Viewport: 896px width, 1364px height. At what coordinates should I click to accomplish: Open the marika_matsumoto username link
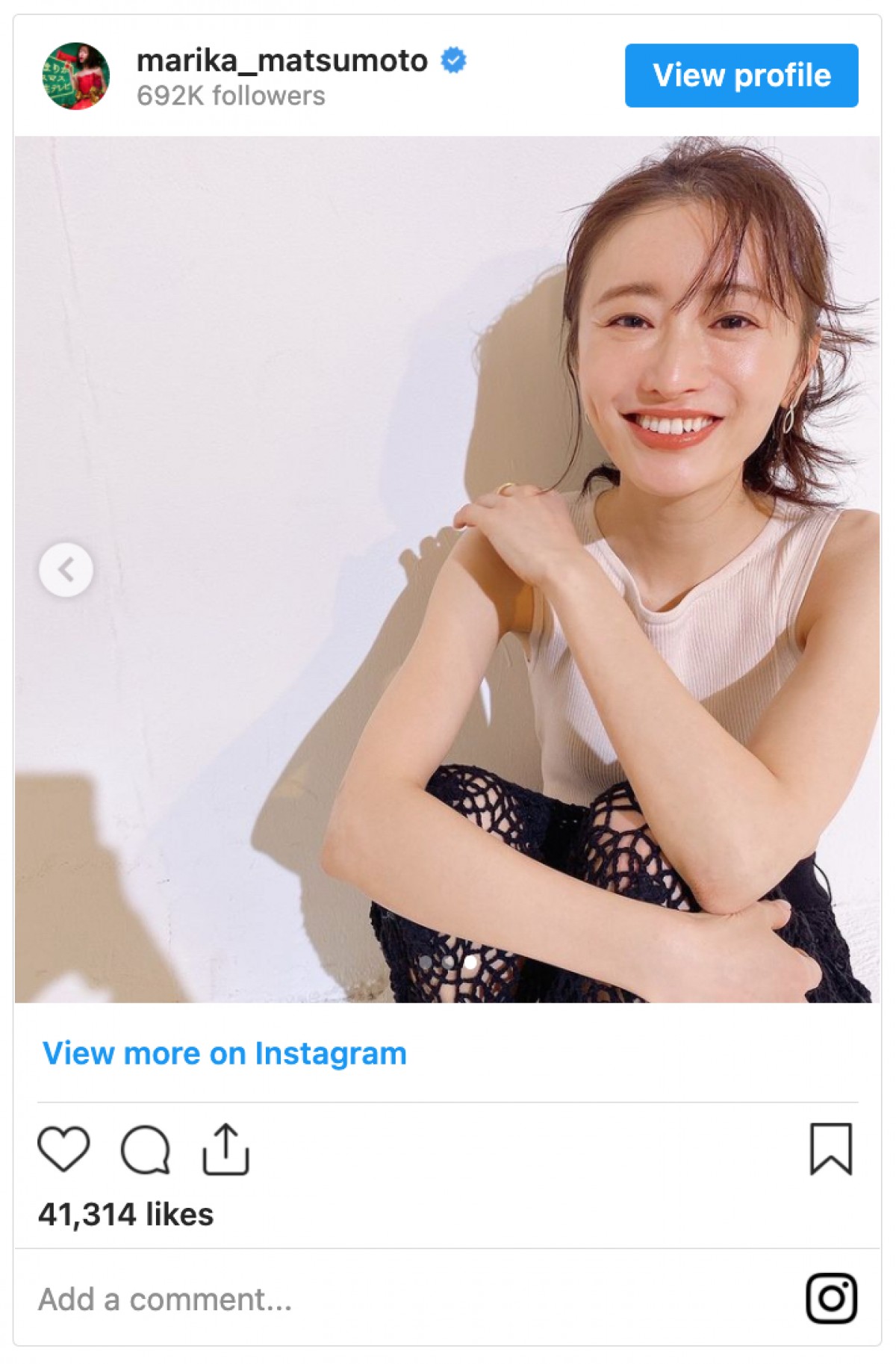(x=281, y=61)
